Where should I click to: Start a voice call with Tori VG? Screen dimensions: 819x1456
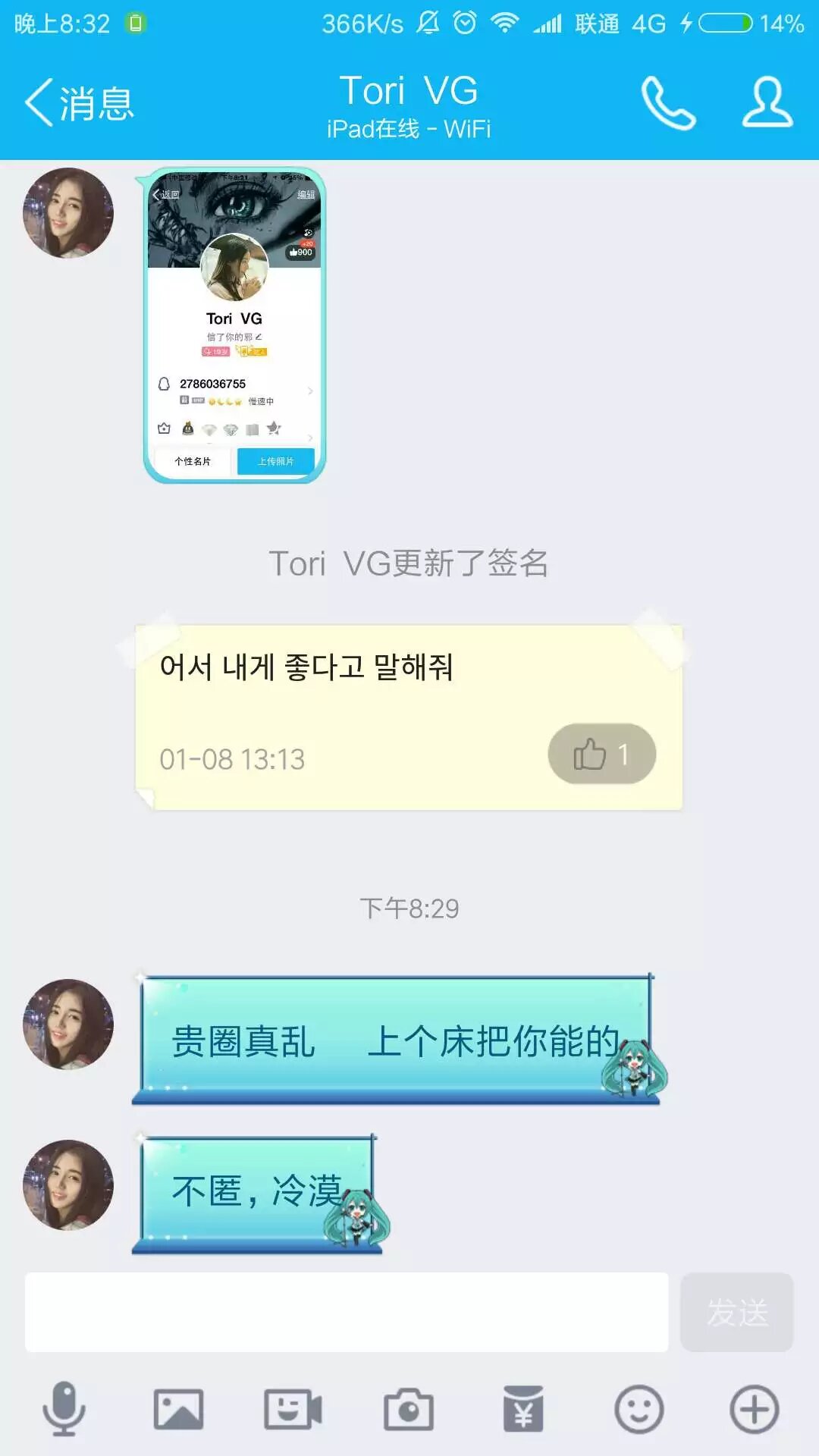668,102
